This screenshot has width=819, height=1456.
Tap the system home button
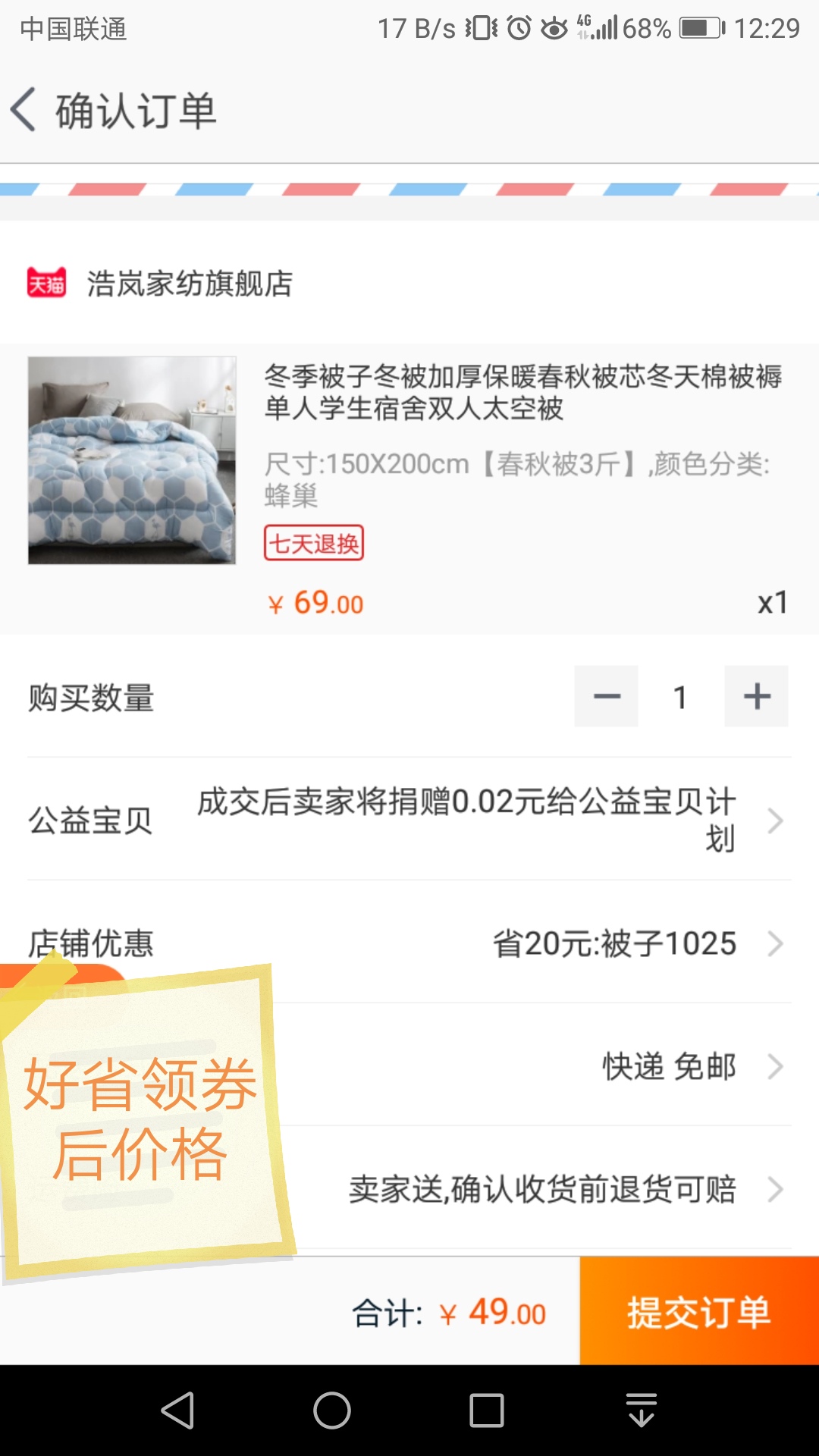coord(332,1410)
